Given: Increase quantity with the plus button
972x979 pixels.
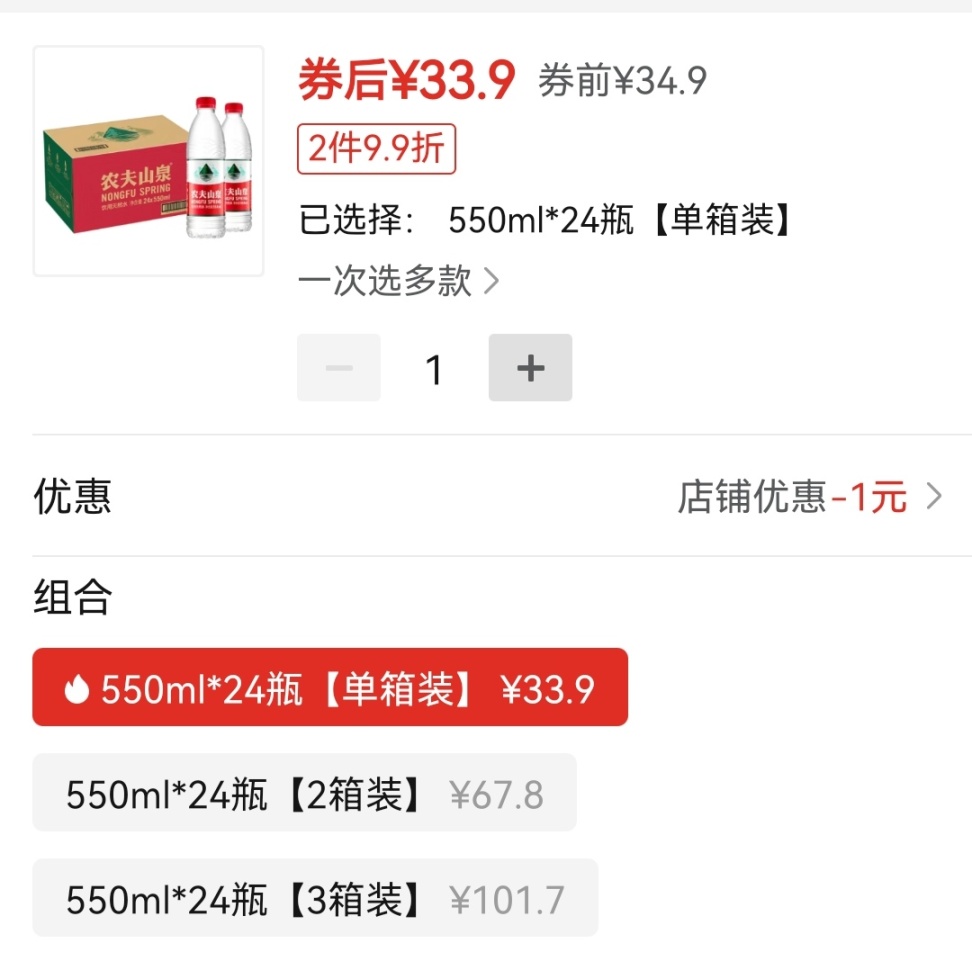Looking at the screenshot, I should [x=530, y=368].
